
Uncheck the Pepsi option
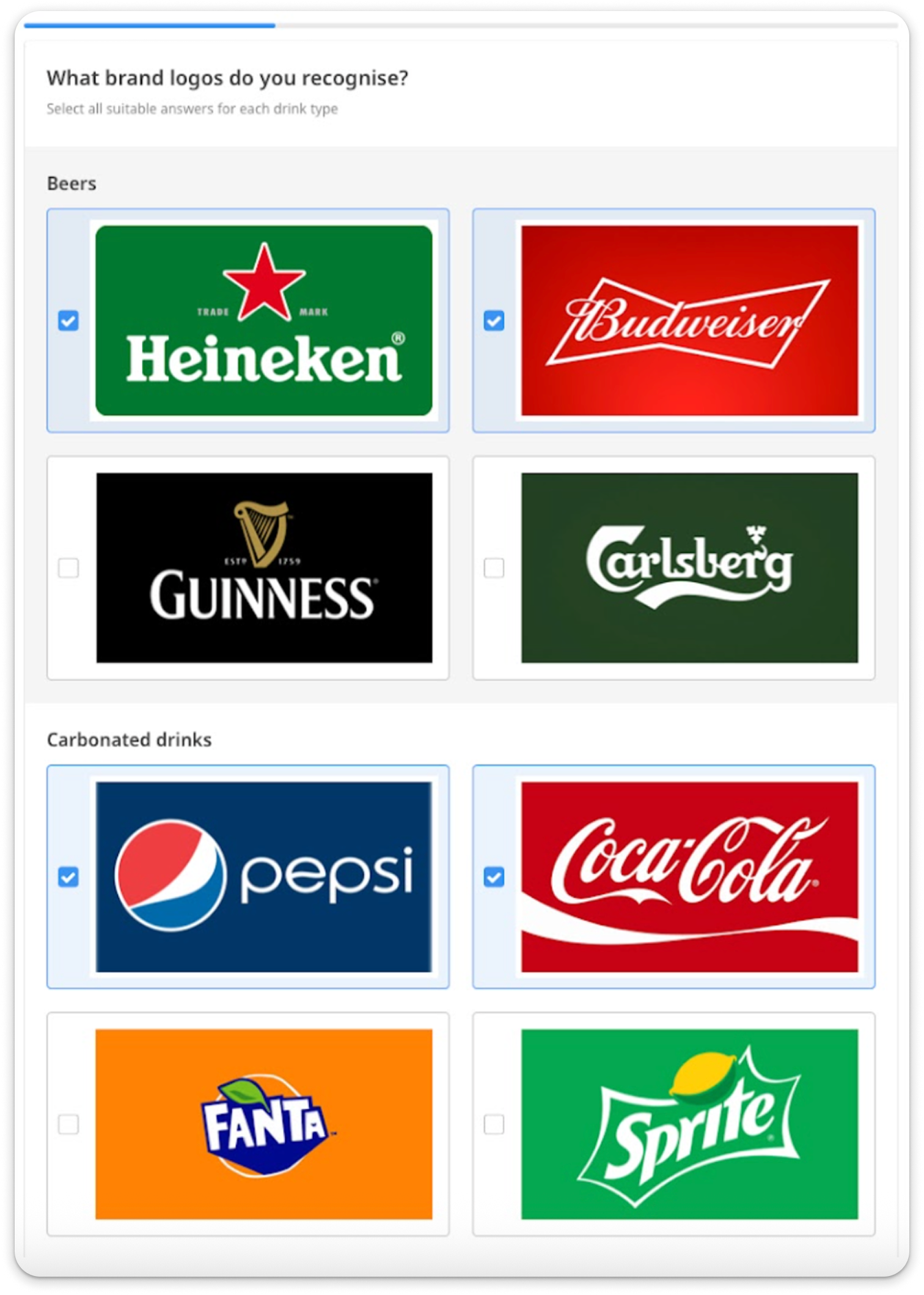pyautogui.click(x=68, y=877)
